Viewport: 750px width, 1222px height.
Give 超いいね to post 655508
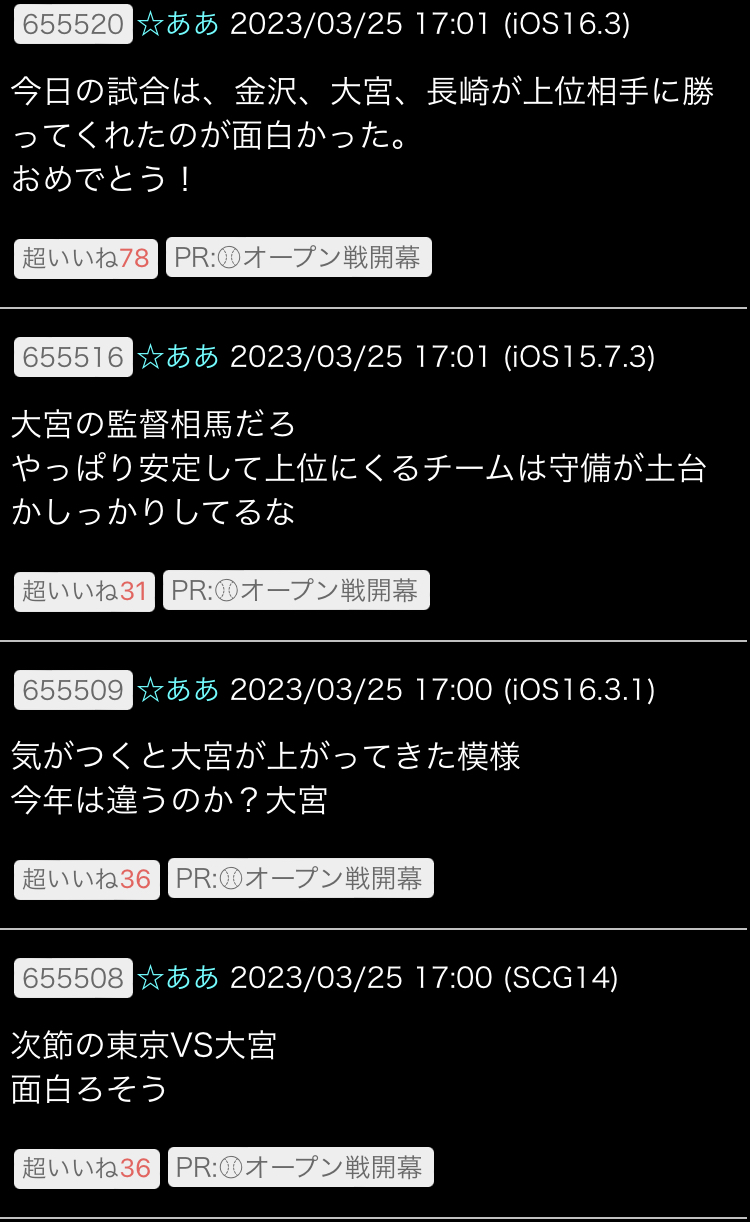tap(87, 1167)
